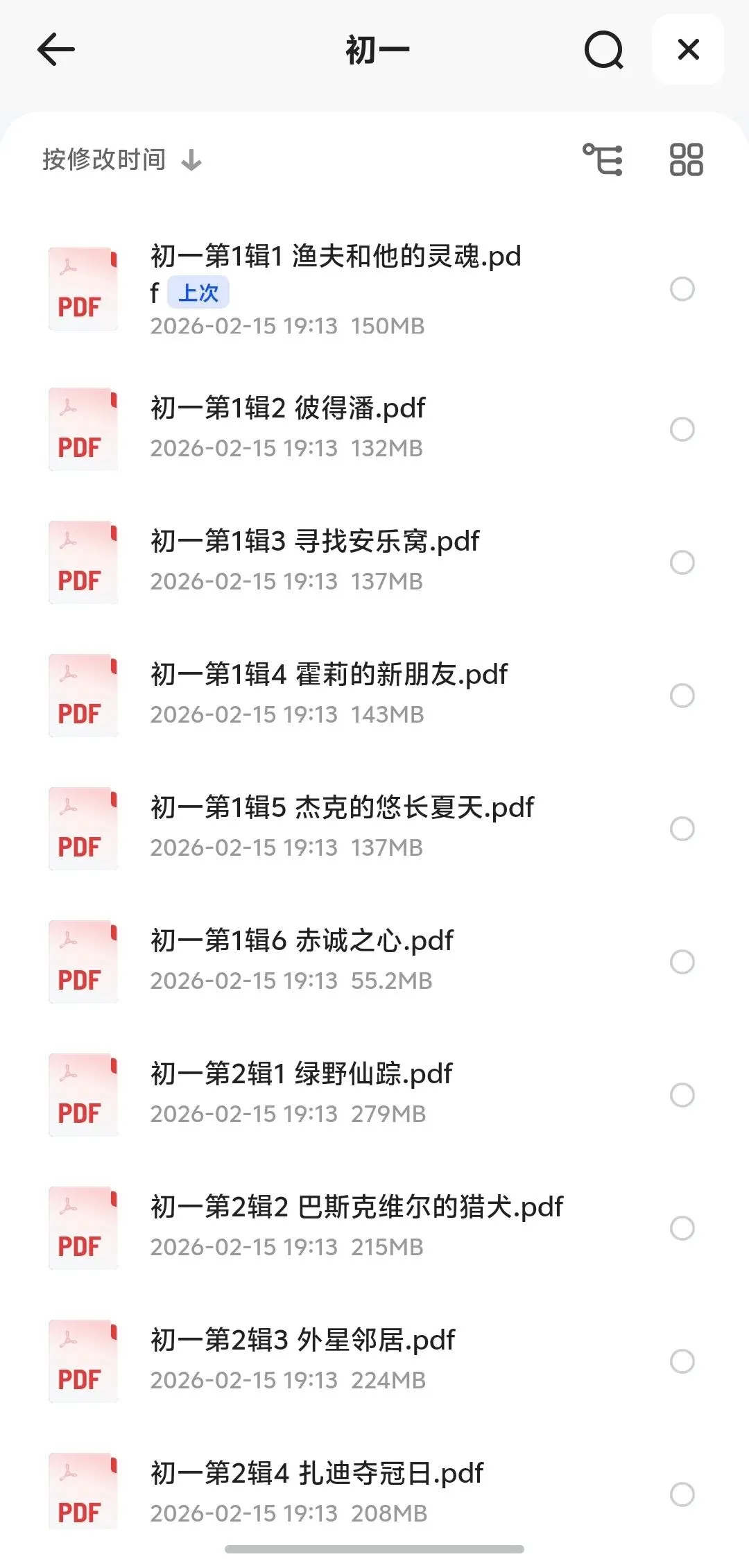The width and height of the screenshot is (749, 1568).
Task: Open 初一第2辑3 外星邻居.pdf
Action: click(x=303, y=1341)
